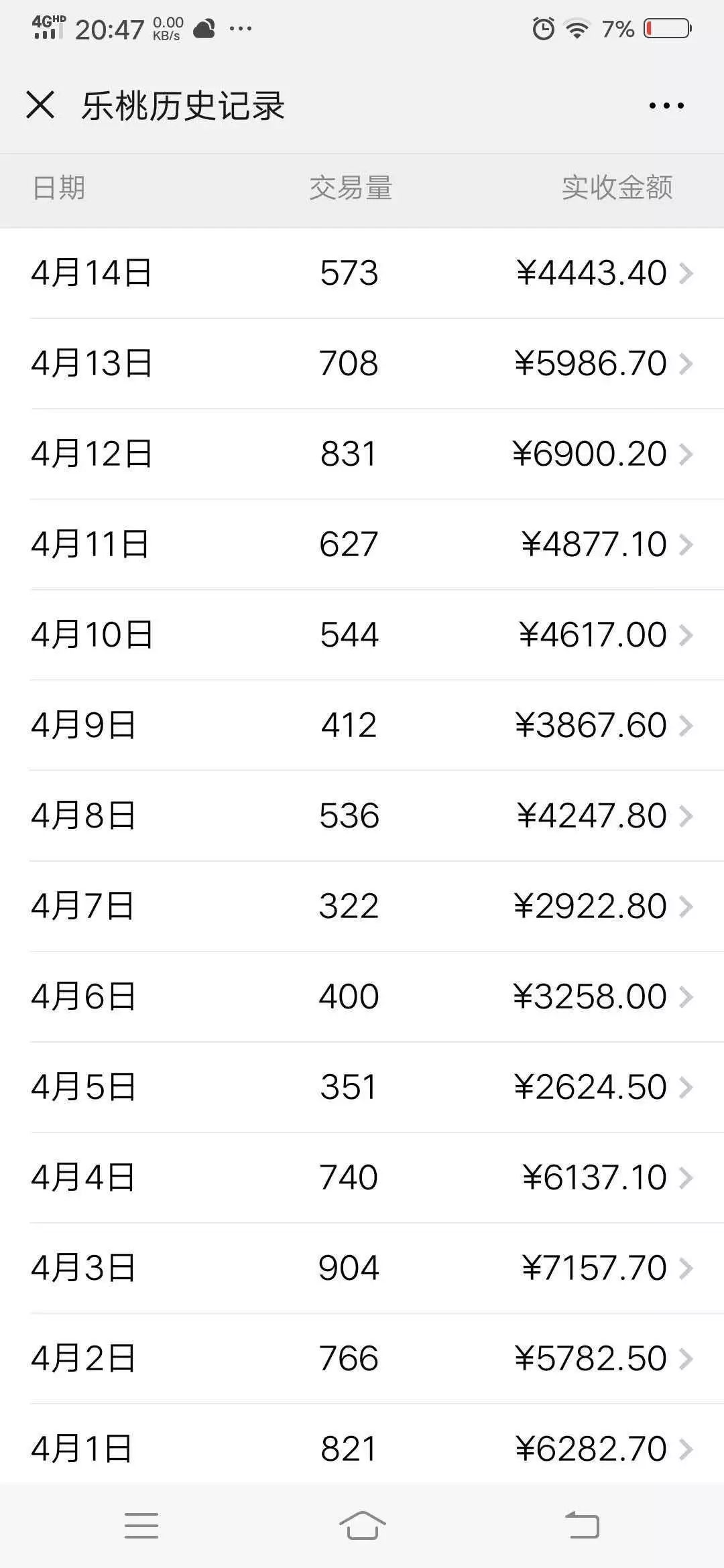View the 4月9日 record
724x1568 pixels.
(362, 726)
